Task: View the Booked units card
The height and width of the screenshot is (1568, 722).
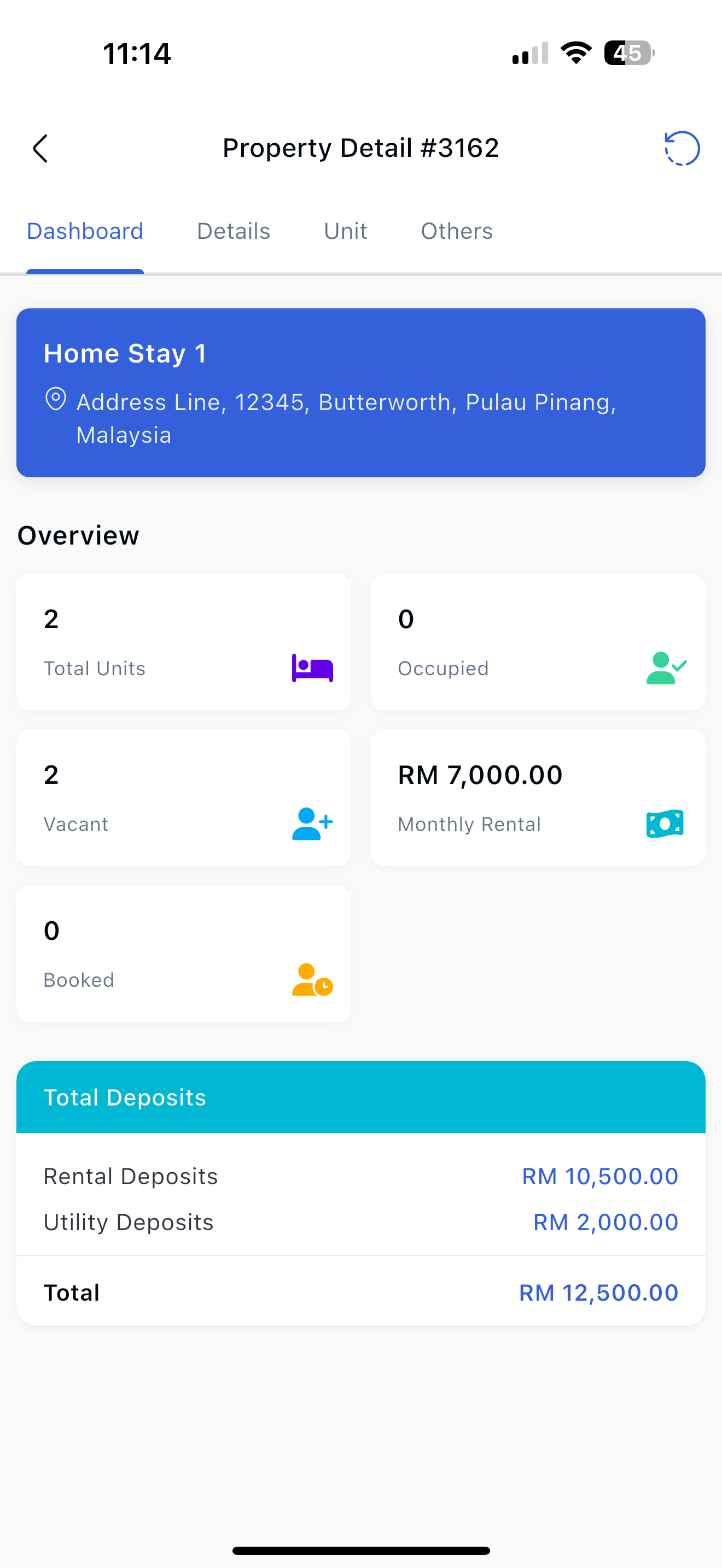Action: tap(184, 953)
